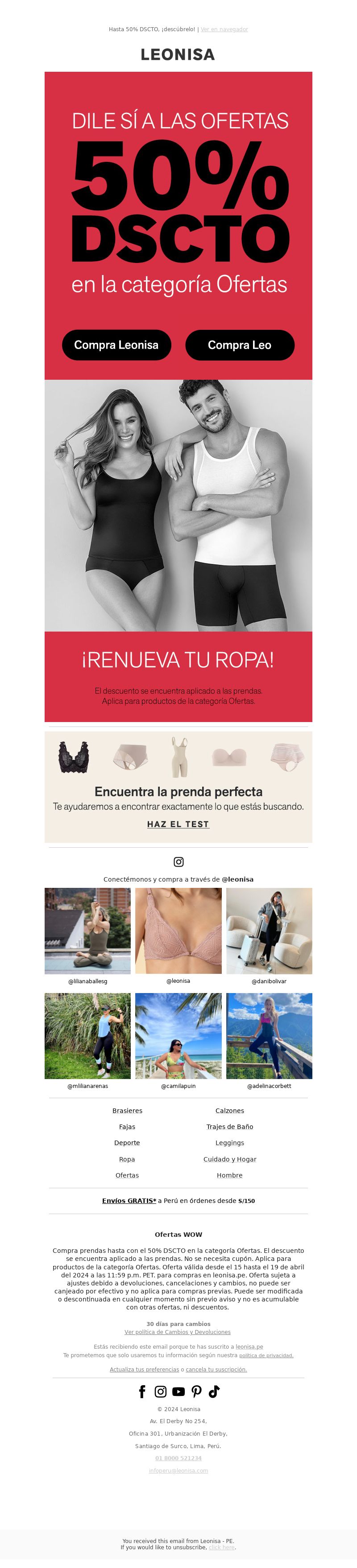View the Cambios y Devoluciones policy
Image resolution: width=357 pixels, height=1568 pixels.
pyautogui.click(x=177, y=1332)
